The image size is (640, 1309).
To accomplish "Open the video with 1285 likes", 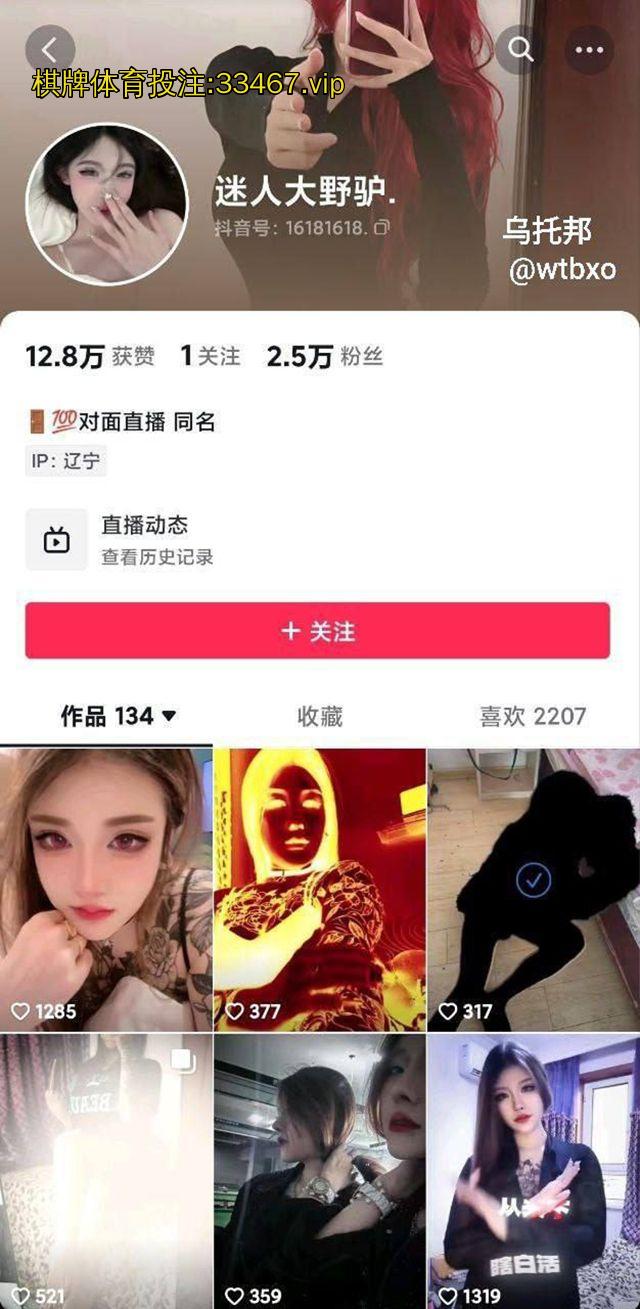I will click(106, 888).
